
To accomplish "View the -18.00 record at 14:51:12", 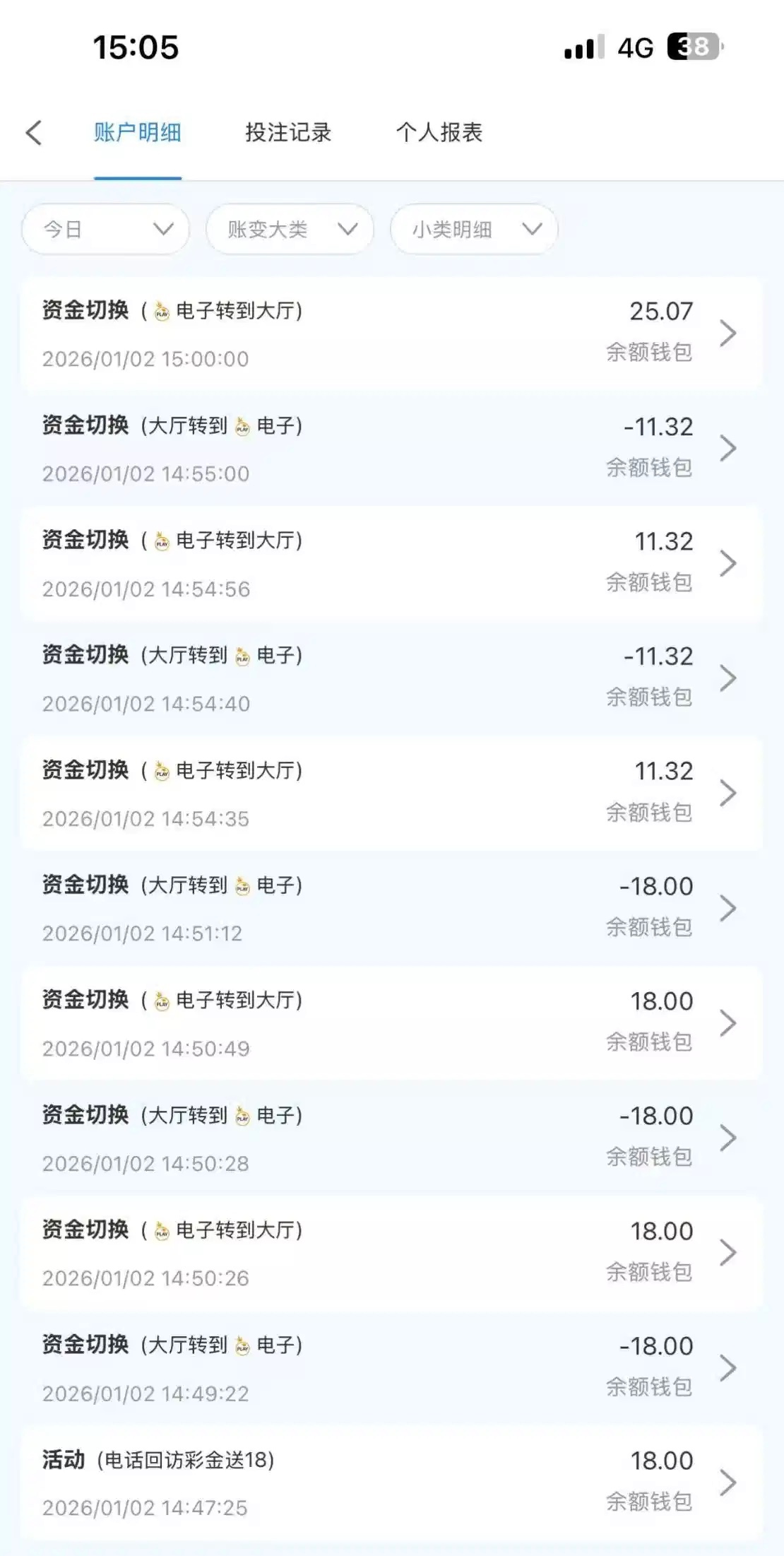I will (x=391, y=908).
